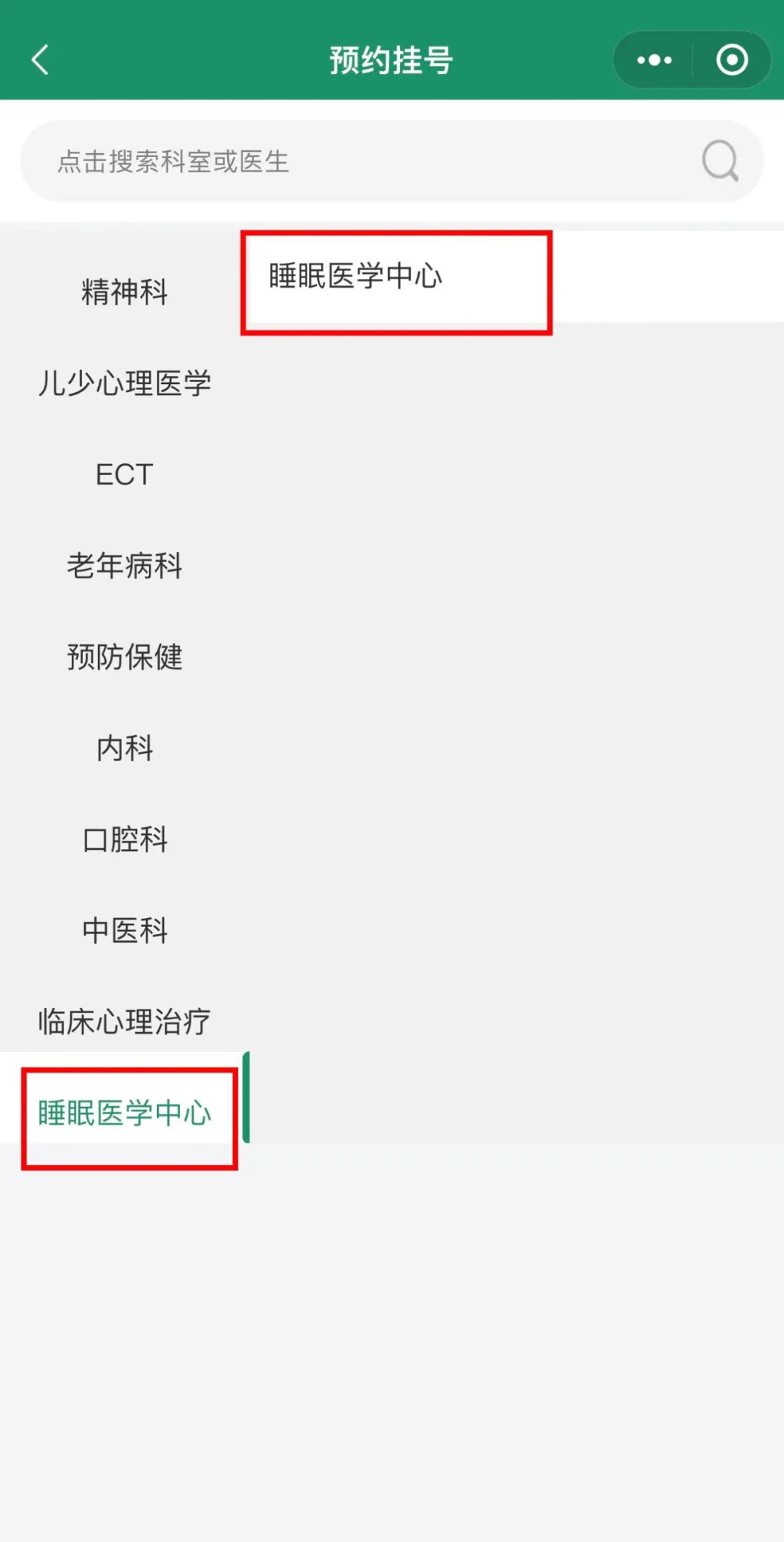Viewport: 784px width, 1542px height.
Task: Choose the 预防保健 category
Action: [x=124, y=657]
